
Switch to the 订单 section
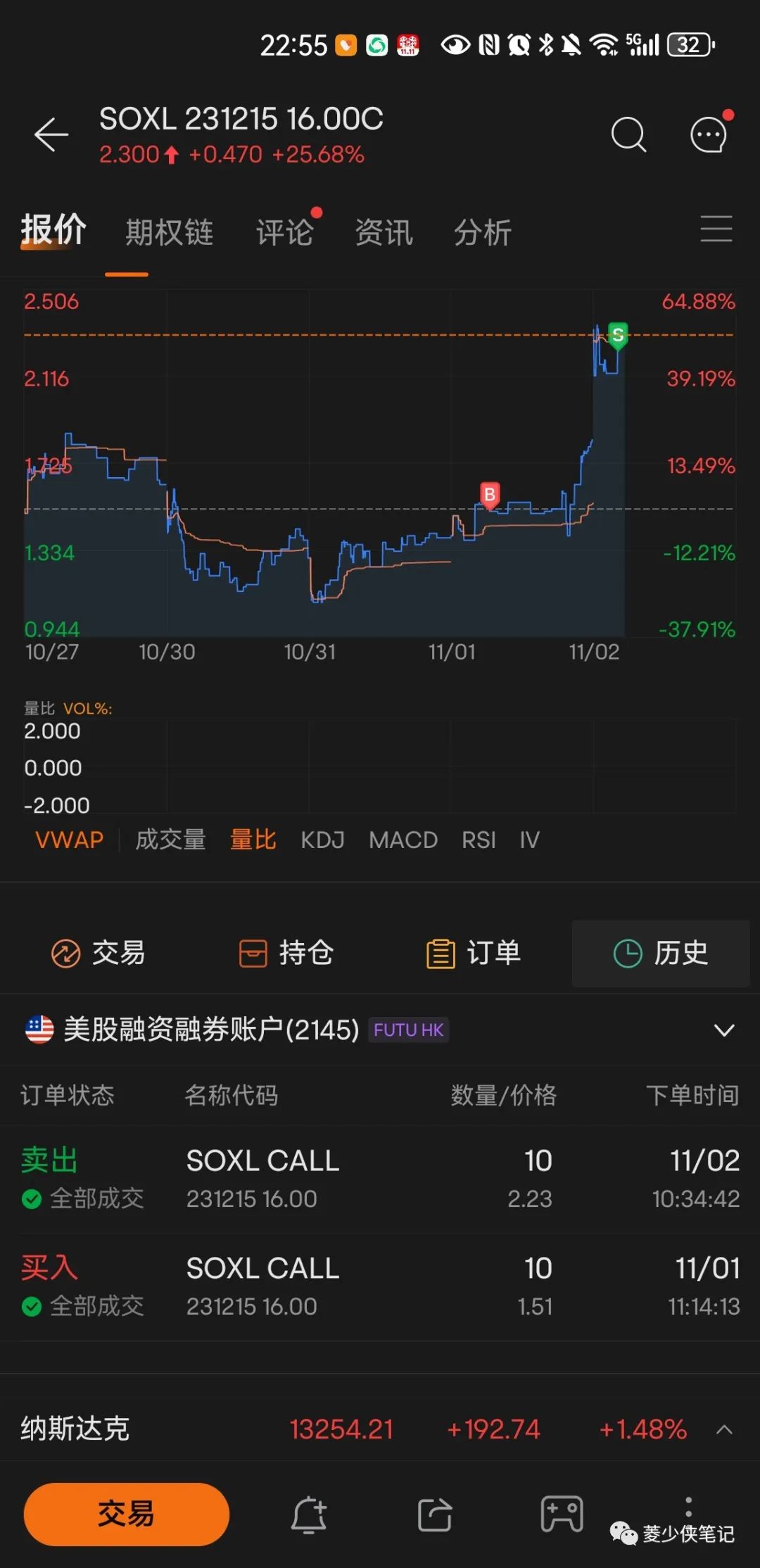tap(474, 954)
